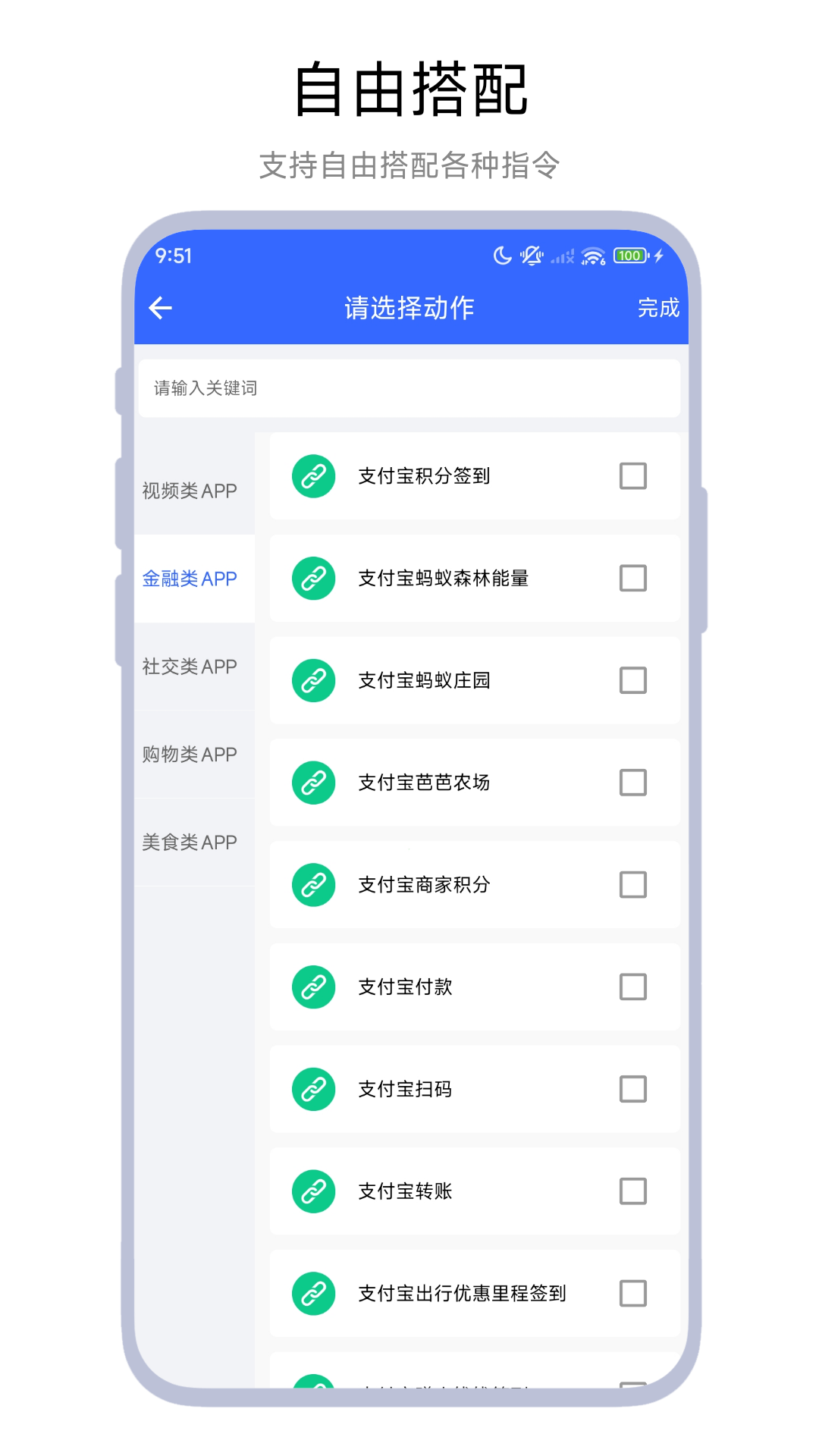Click the link icon beside 支付宝扫码
The height and width of the screenshot is (1456, 819).
pyautogui.click(x=312, y=1089)
